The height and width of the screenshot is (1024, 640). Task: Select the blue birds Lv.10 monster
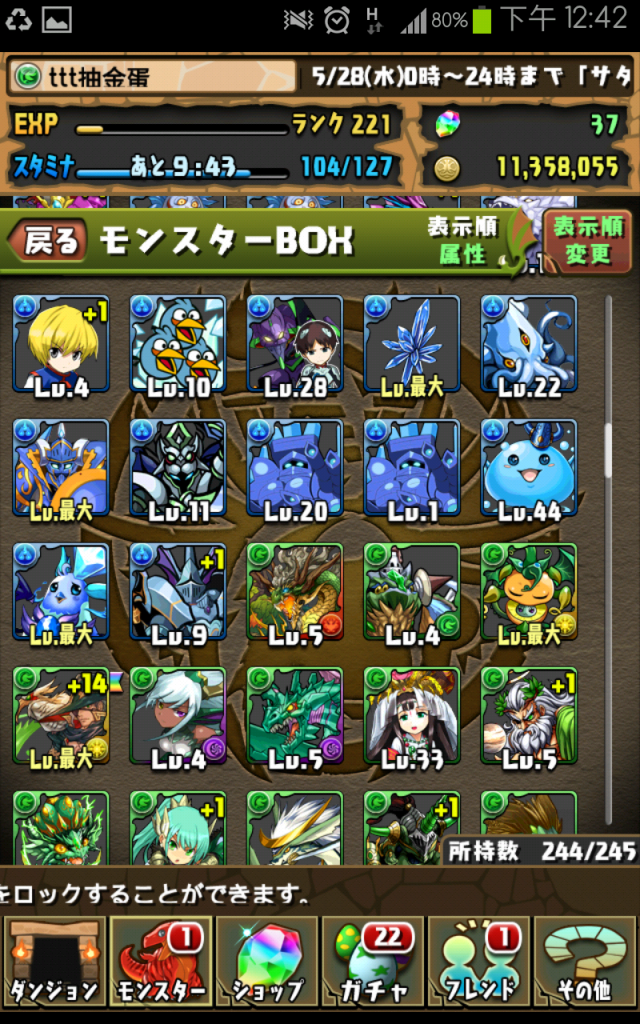coord(178,345)
